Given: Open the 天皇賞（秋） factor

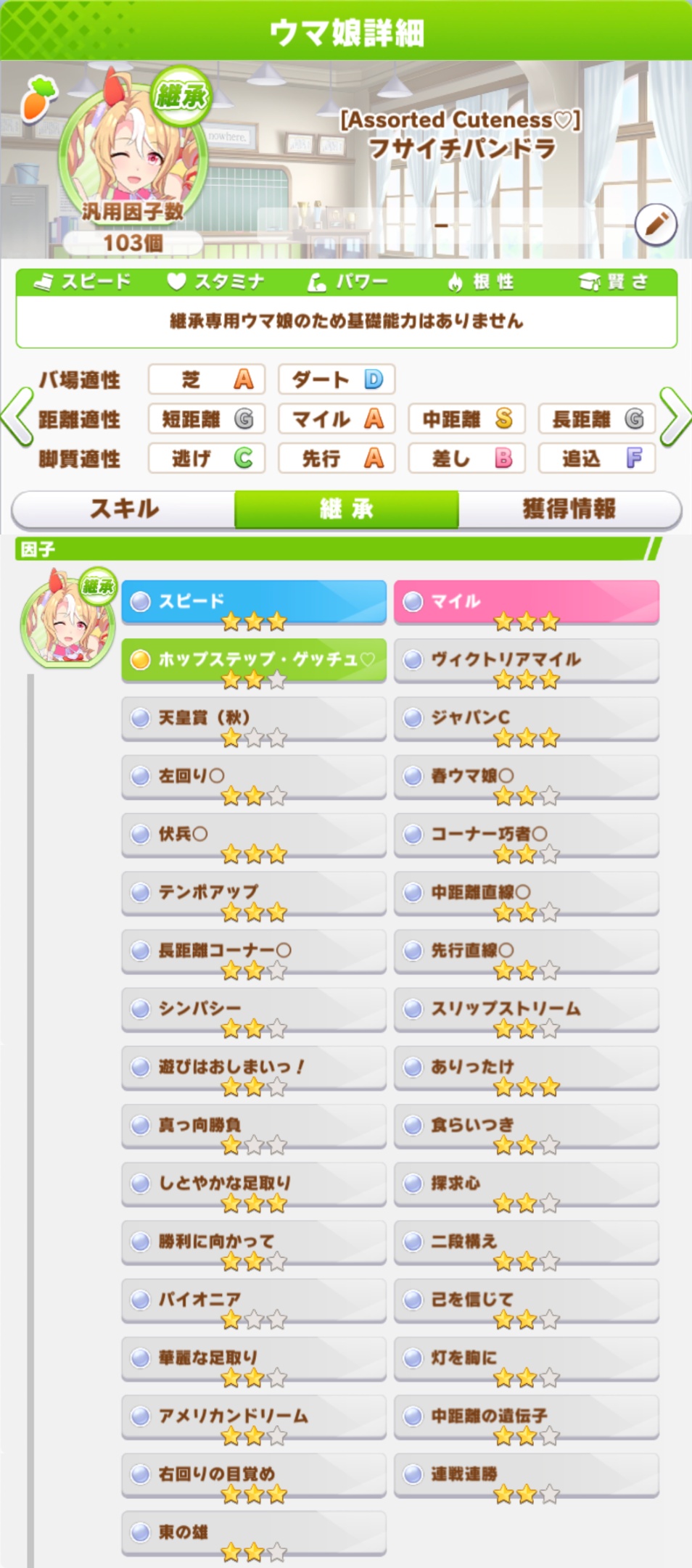Looking at the screenshot, I should [253, 718].
